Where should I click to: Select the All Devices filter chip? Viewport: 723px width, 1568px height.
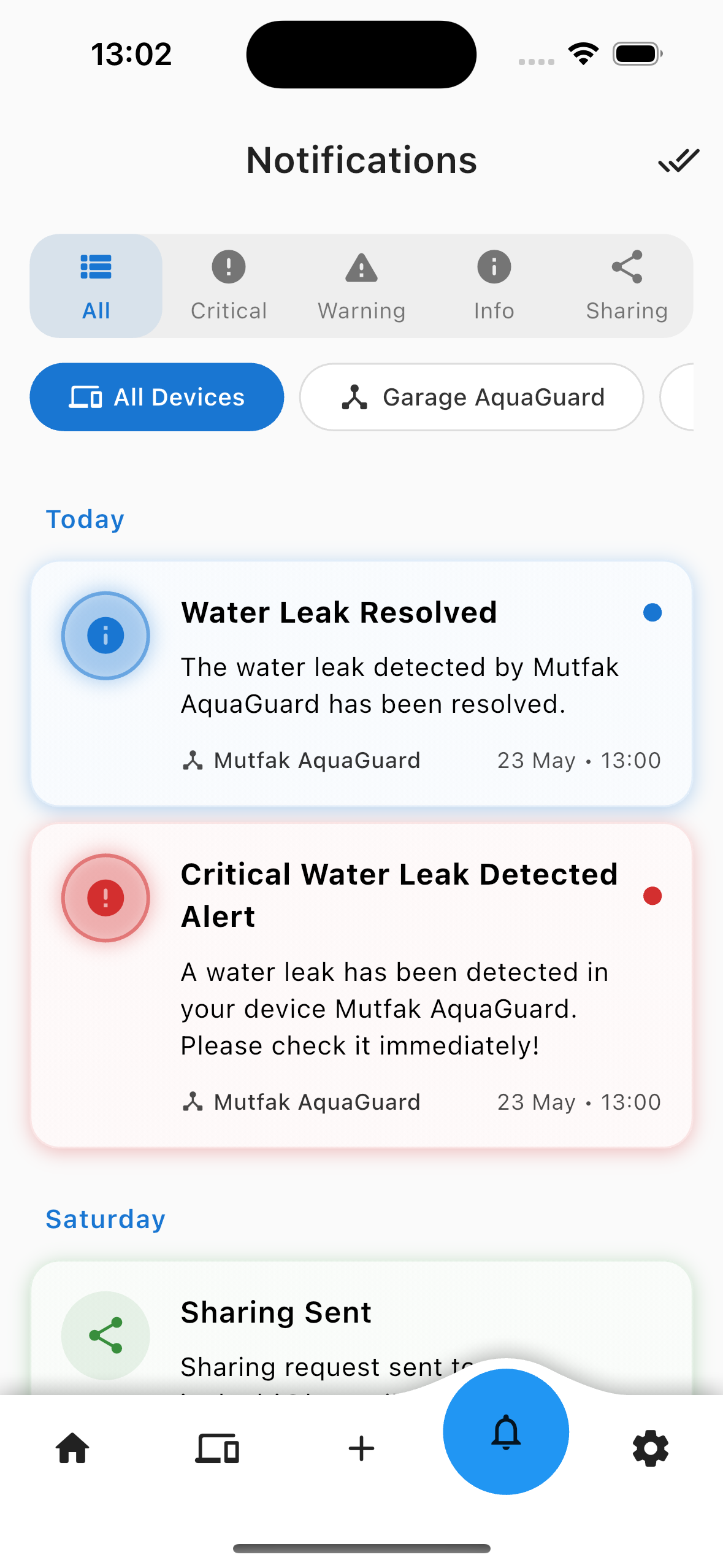[156, 396]
